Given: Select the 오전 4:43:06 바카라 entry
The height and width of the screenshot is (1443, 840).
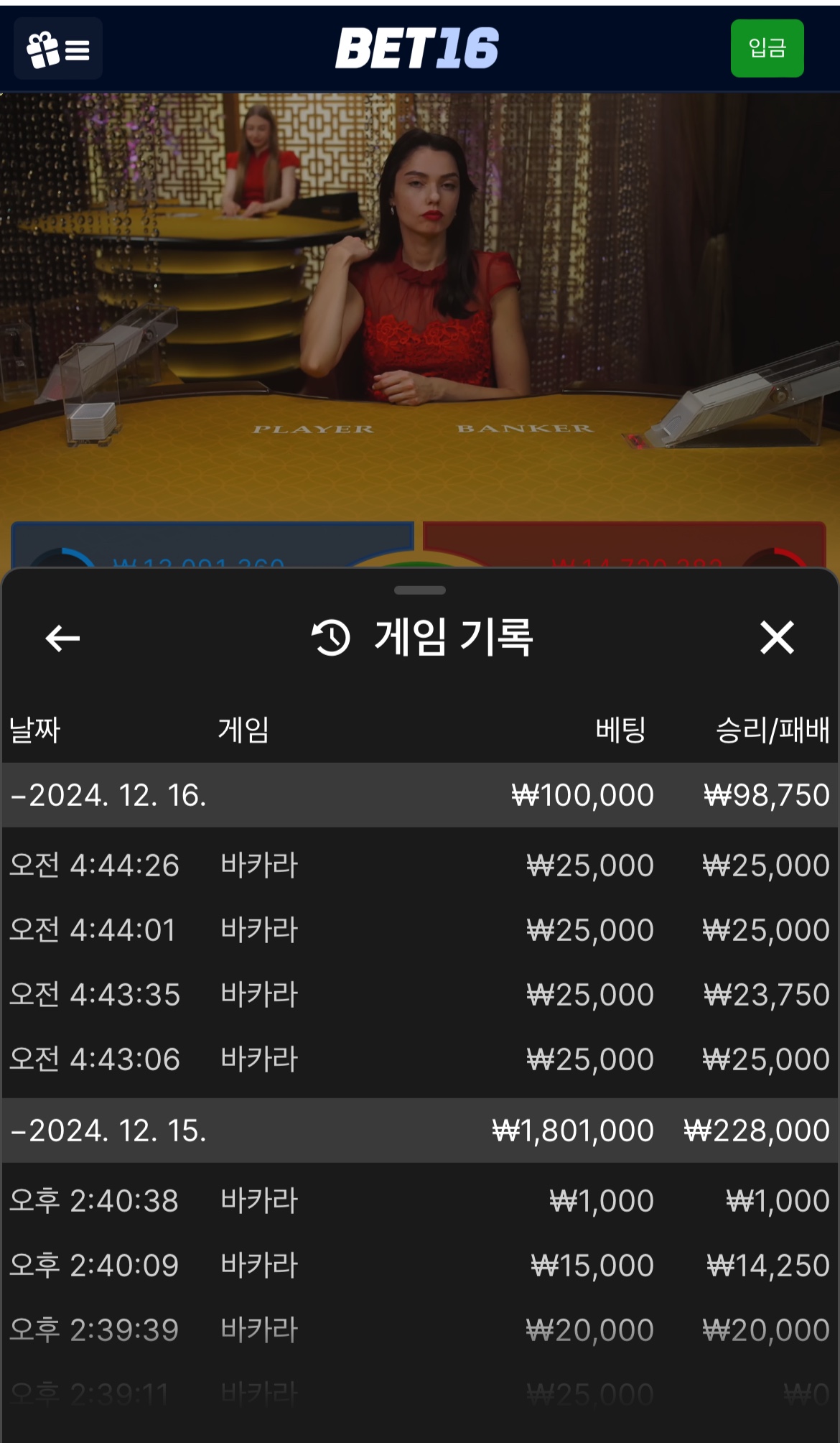Looking at the screenshot, I should click(x=419, y=1059).
